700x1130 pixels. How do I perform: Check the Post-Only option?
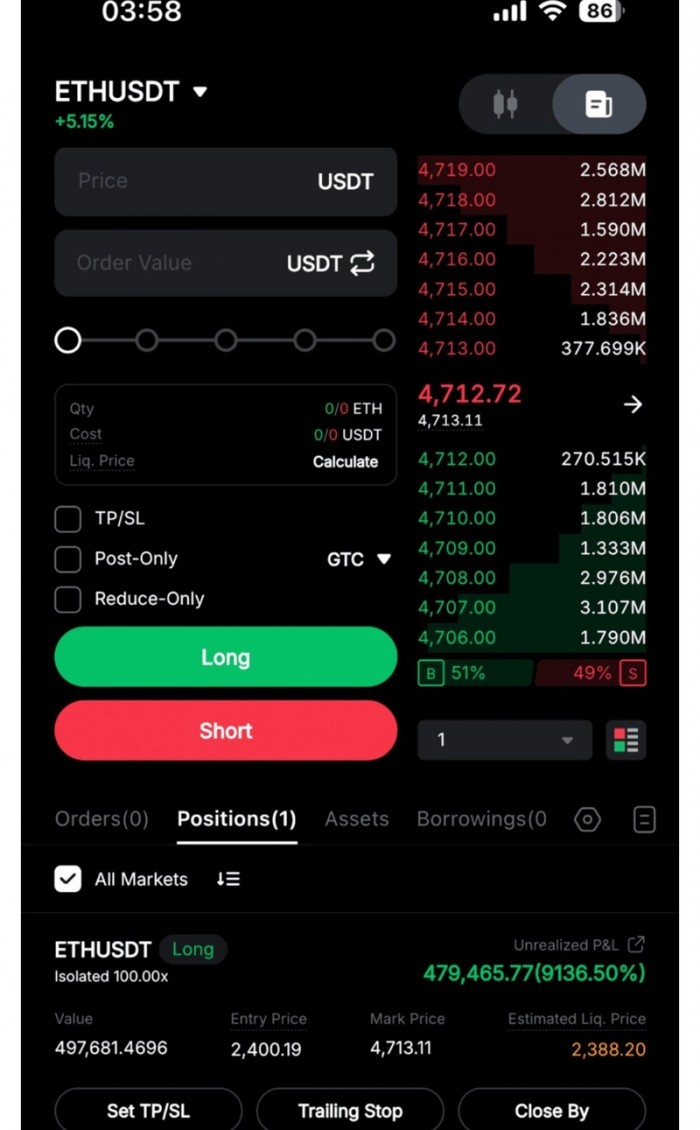68,559
